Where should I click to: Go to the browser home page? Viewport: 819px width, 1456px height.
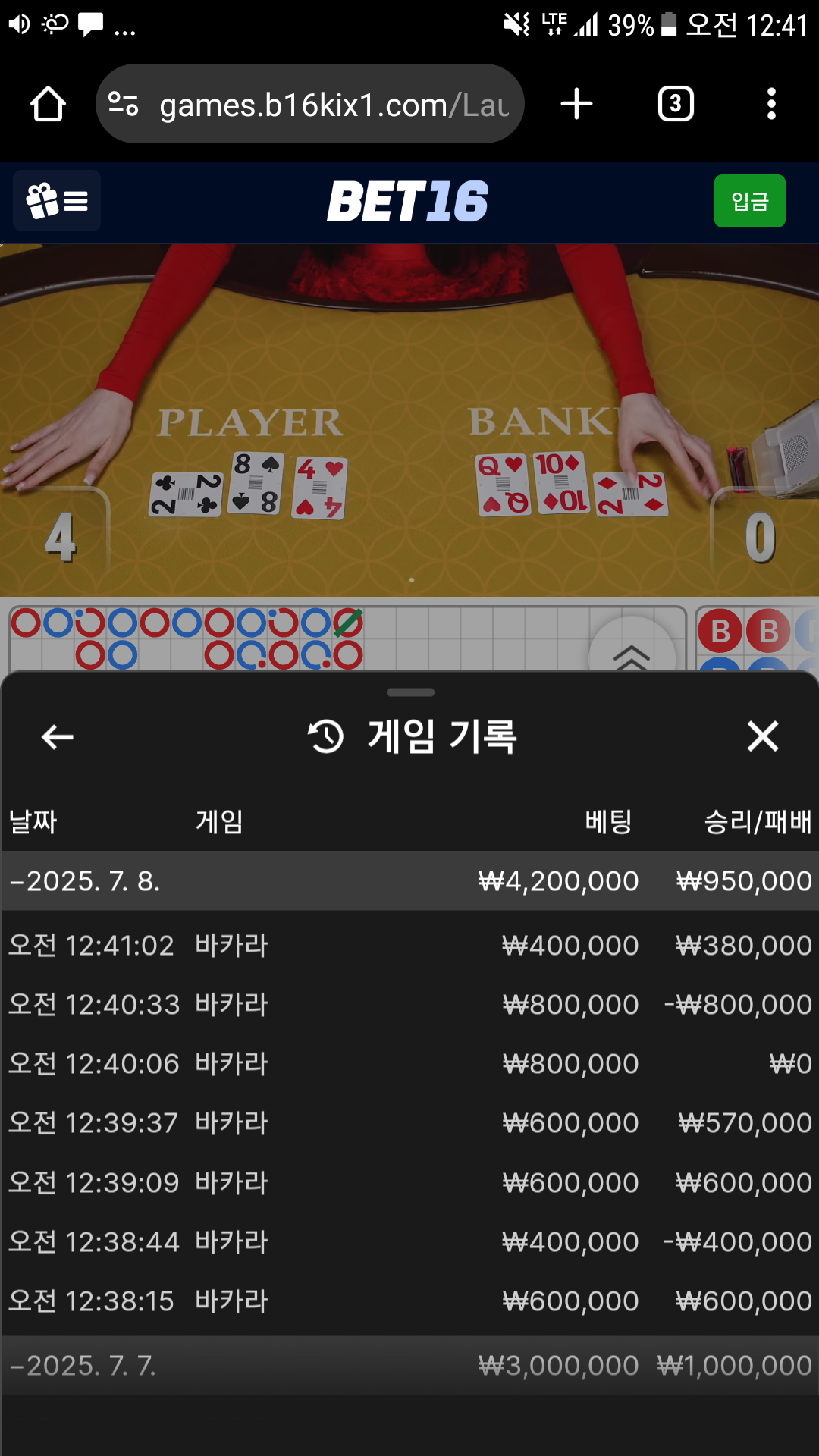coord(48,104)
